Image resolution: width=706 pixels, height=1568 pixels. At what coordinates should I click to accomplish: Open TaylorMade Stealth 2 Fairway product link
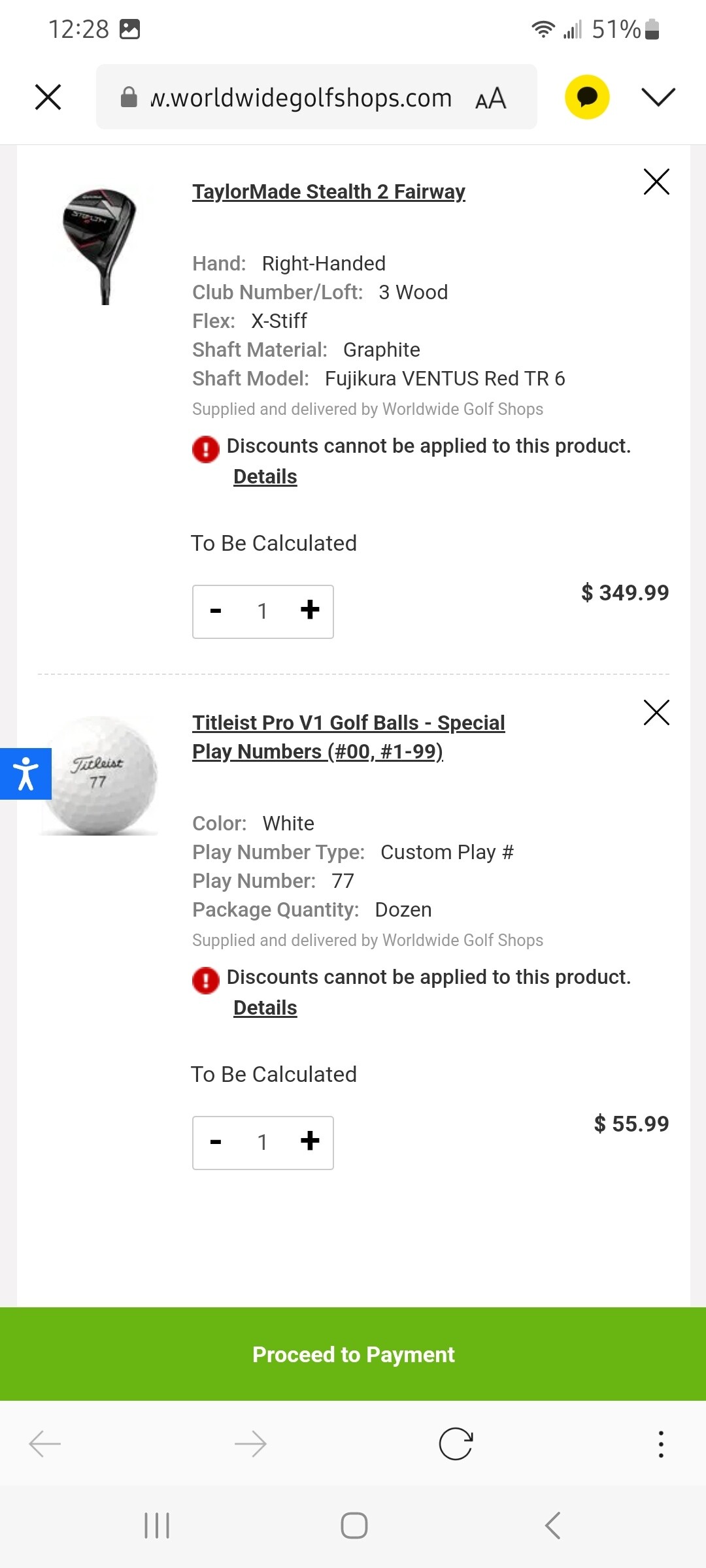(x=329, y=191)
